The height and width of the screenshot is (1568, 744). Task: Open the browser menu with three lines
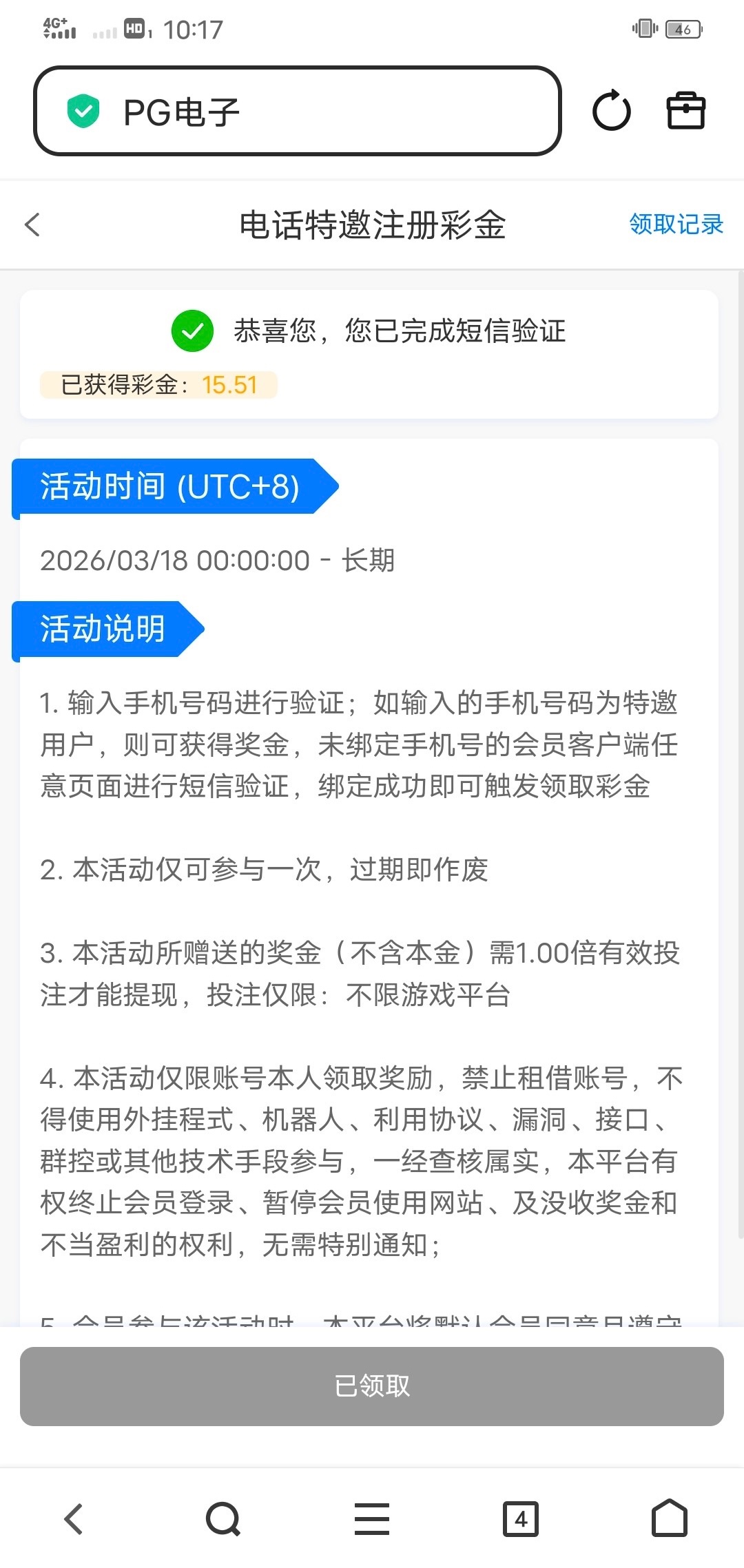click(372, 1518)
